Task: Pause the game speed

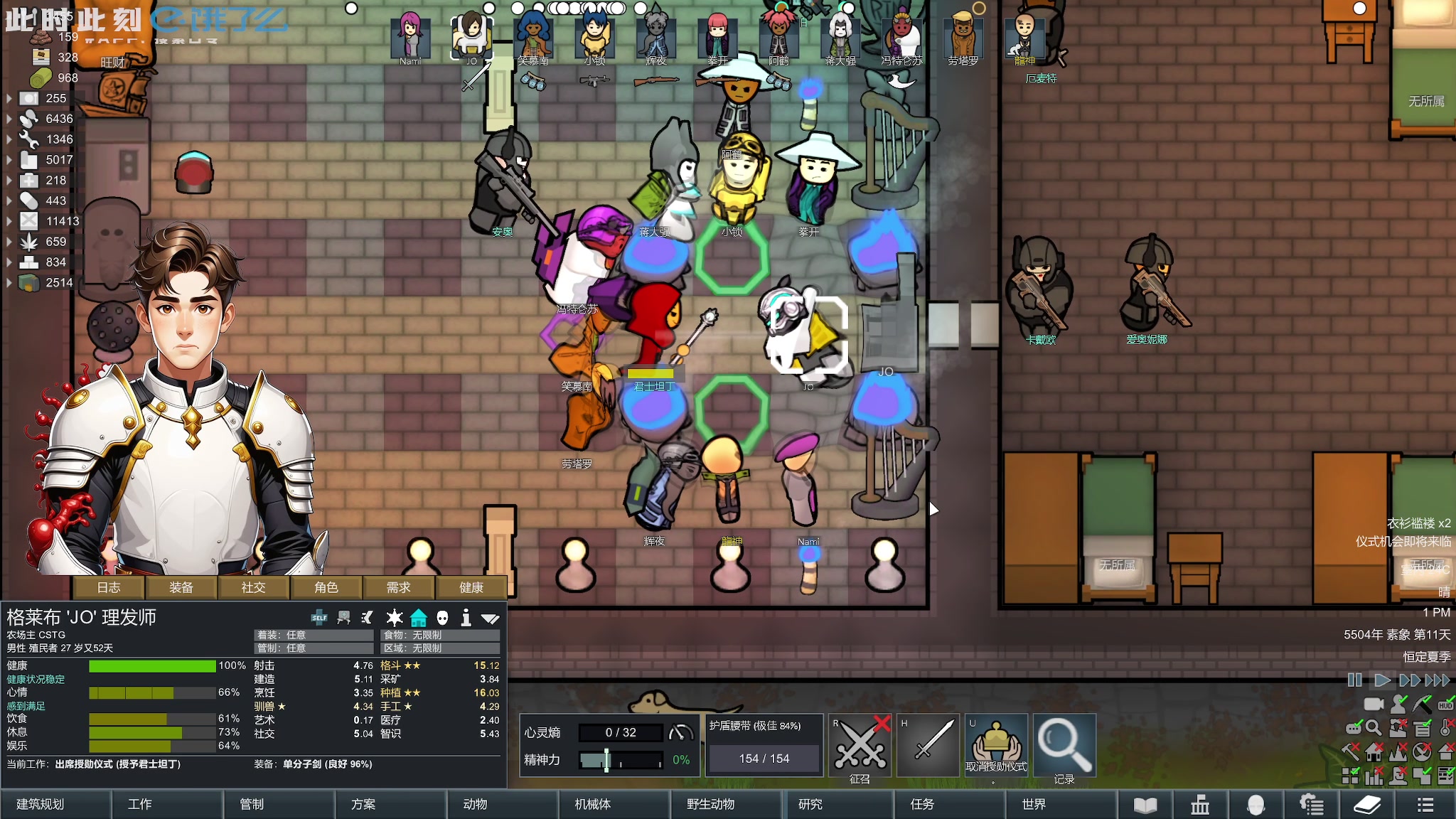Action: (1355, 680)
